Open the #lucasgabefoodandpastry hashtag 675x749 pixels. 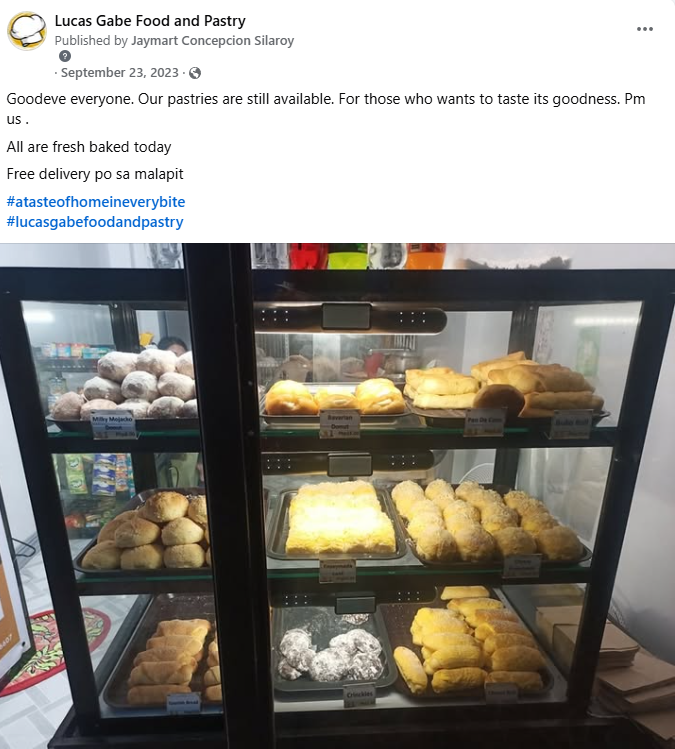pyautogui.click(x=95, y=222)
